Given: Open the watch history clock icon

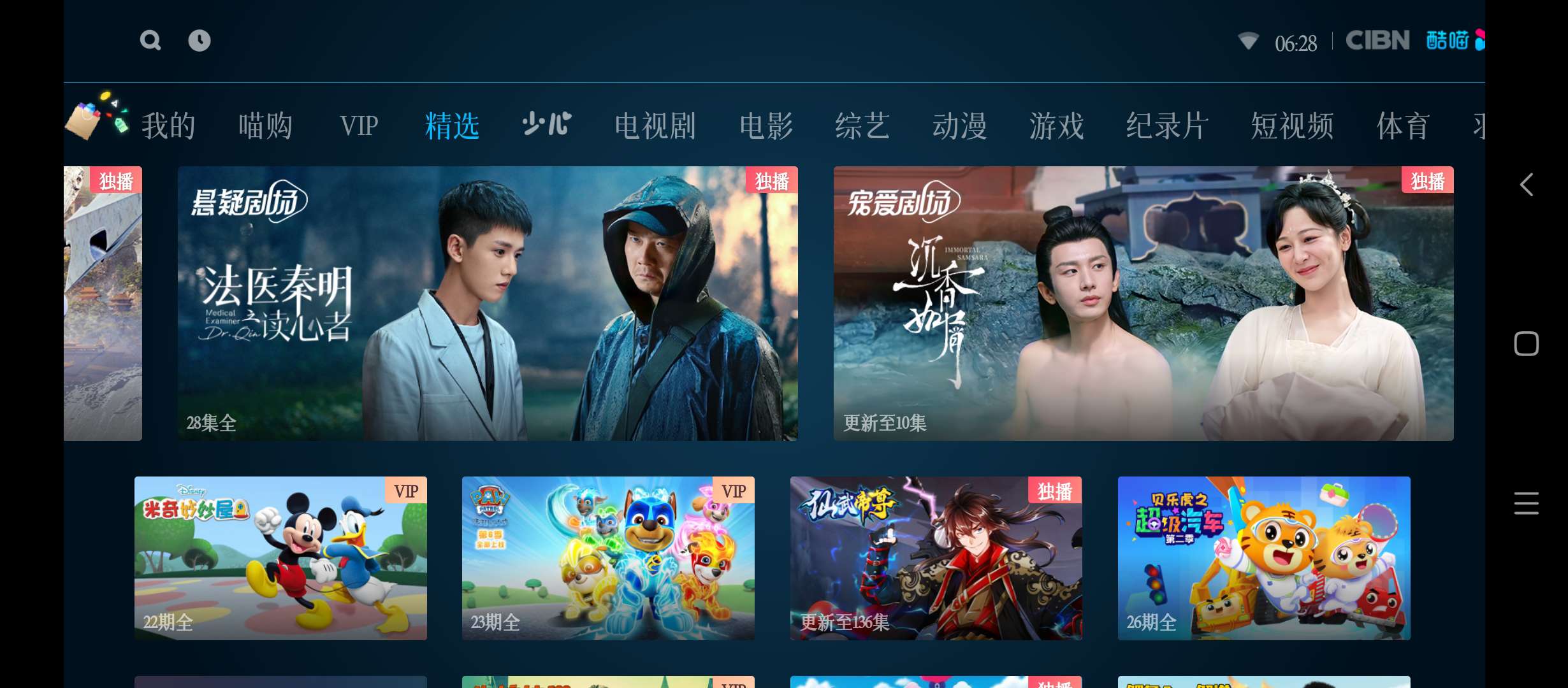Looking at the screenshot, I should pyautogui.click(x=200, y=41).
